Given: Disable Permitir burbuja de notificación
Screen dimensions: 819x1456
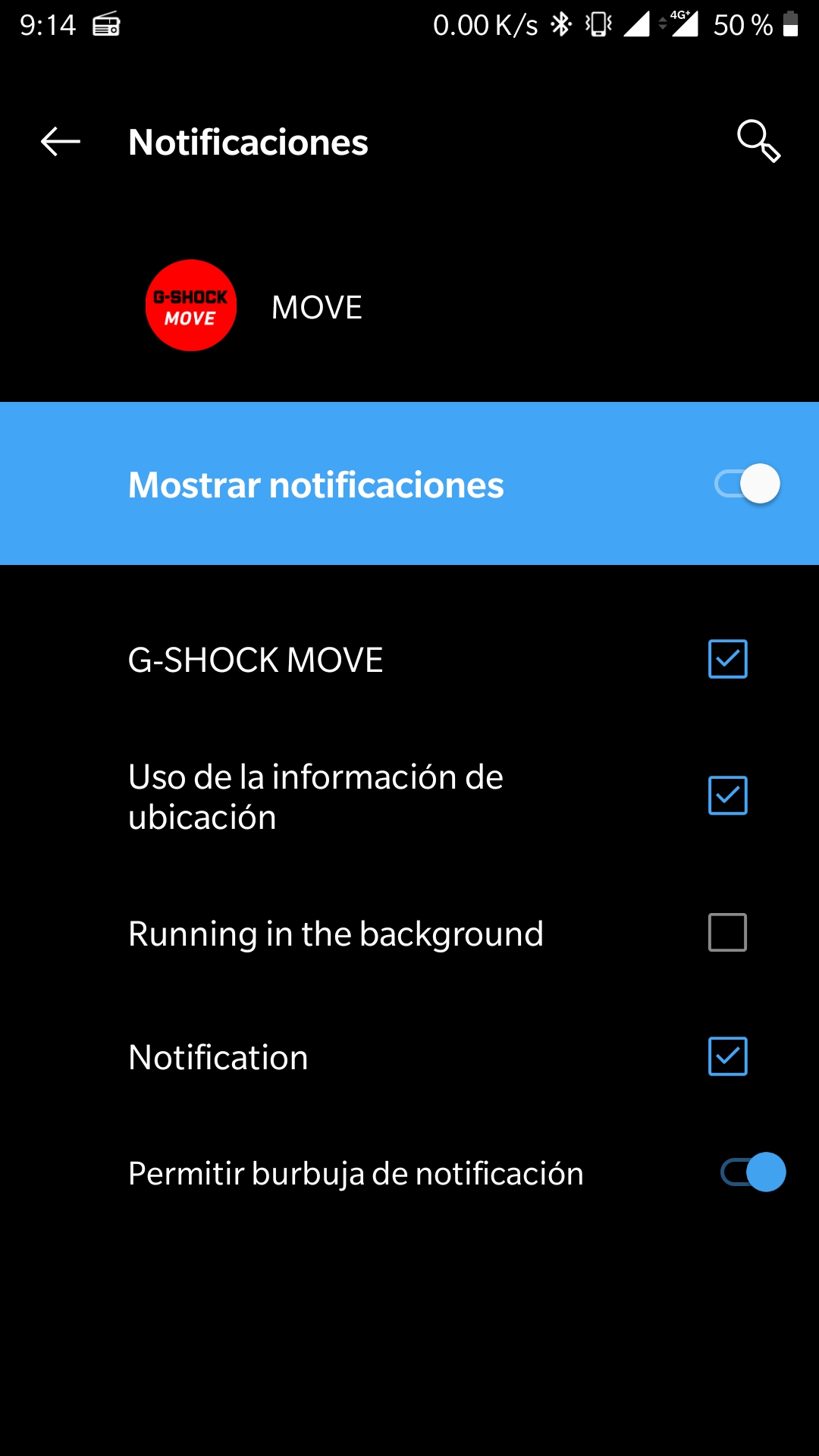Looking at the screenshot, I should (x=752, y=1172).
